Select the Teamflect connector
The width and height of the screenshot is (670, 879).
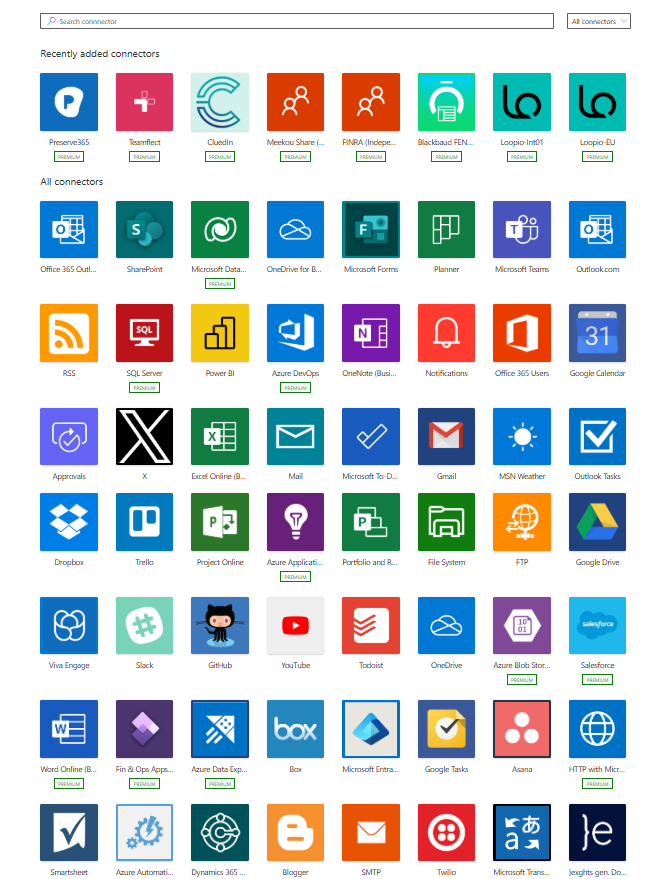(x=145, y=102)
